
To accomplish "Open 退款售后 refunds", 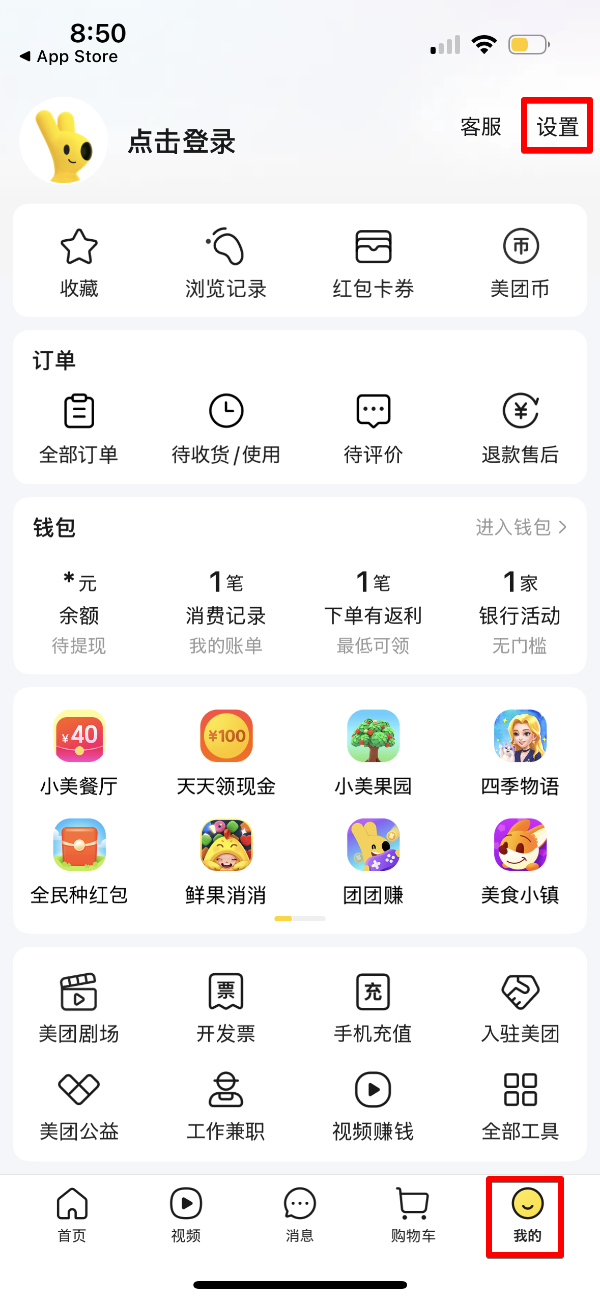I will [520, 429].
